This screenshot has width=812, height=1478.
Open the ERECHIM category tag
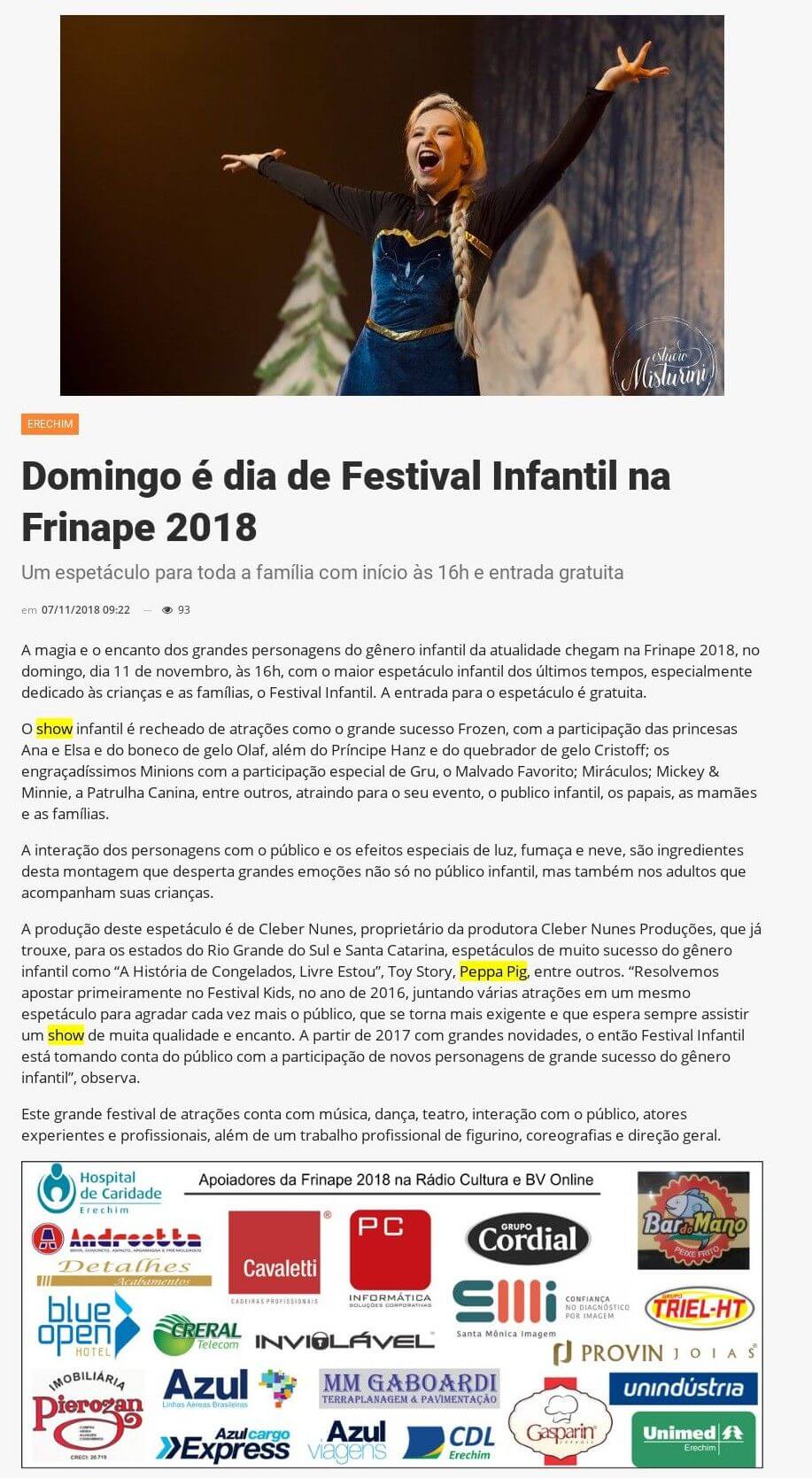click(50, 424)
